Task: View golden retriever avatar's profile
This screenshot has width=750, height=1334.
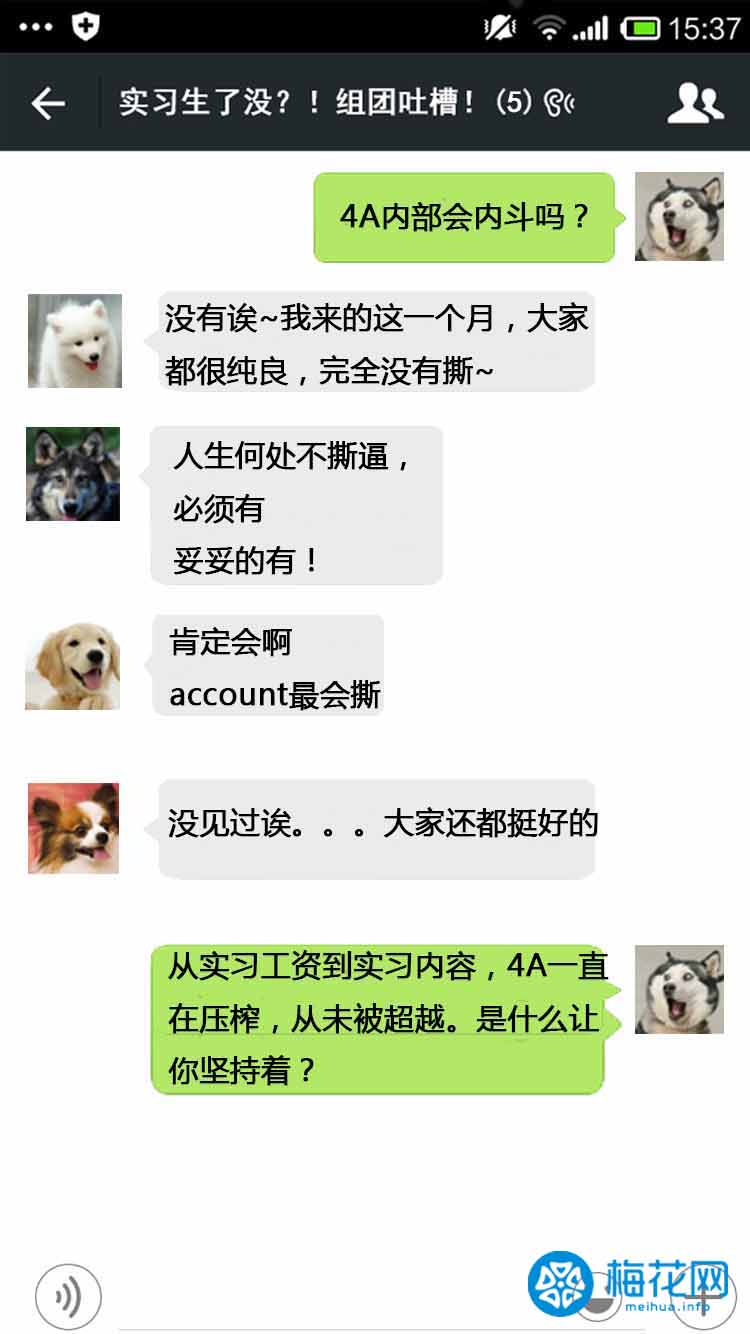Action: (73, 663)
